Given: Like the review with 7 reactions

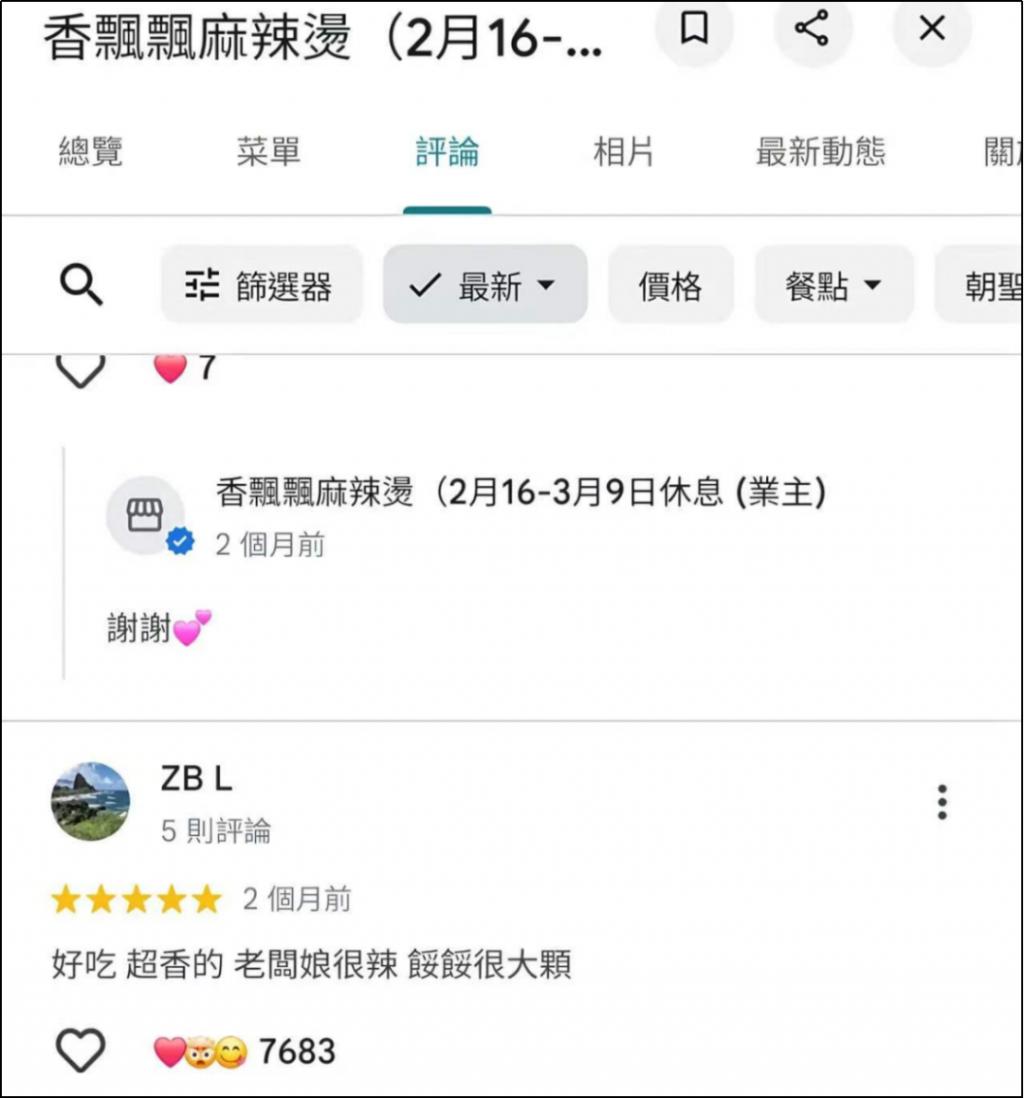Looking at the screenshot, I should click(80, 370).
